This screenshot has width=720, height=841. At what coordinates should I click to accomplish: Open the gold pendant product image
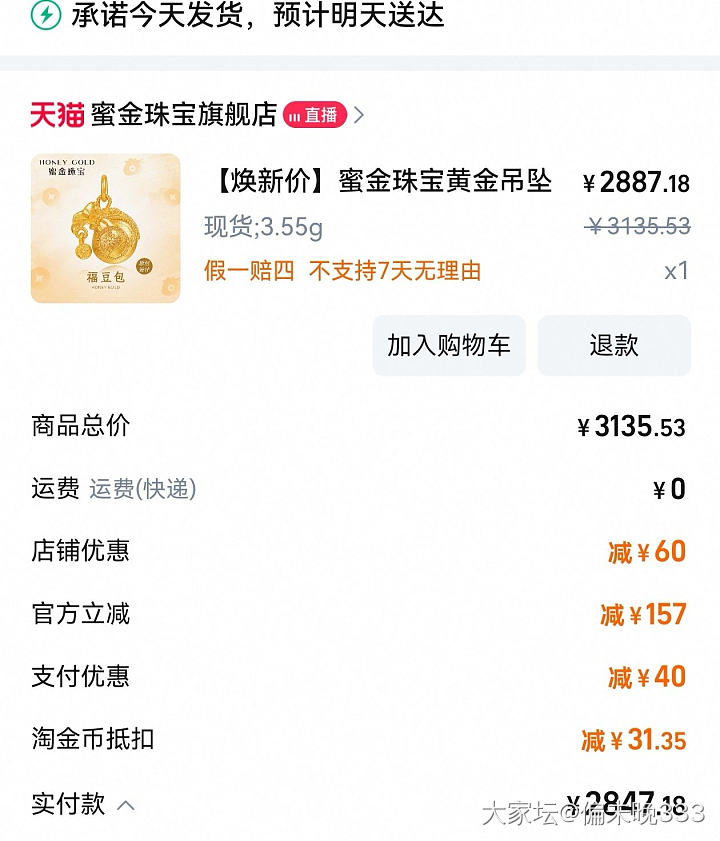(x=106, y=228)
